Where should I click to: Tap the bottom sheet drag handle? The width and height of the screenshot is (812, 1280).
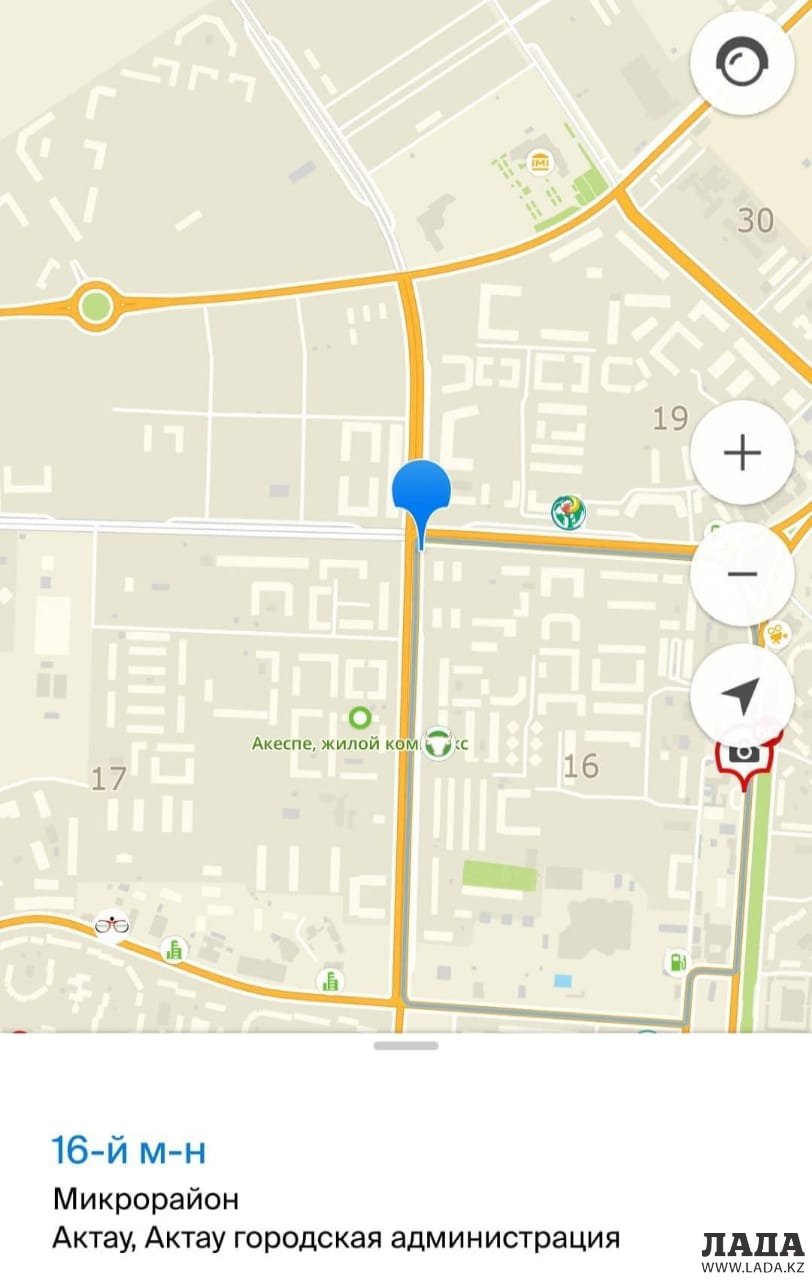[406, 1046]
